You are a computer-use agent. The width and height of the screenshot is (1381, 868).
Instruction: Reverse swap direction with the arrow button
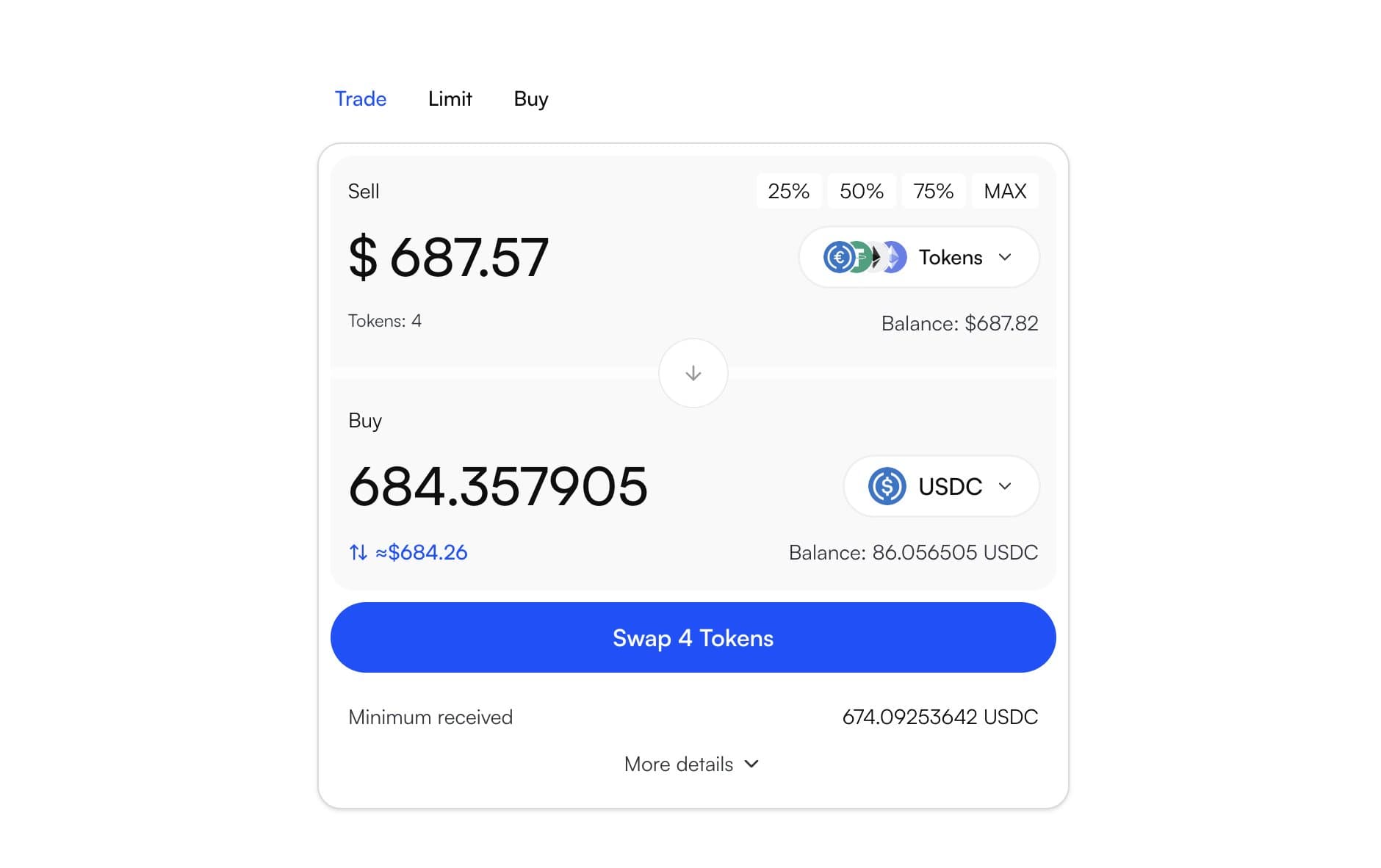[693, 373]
